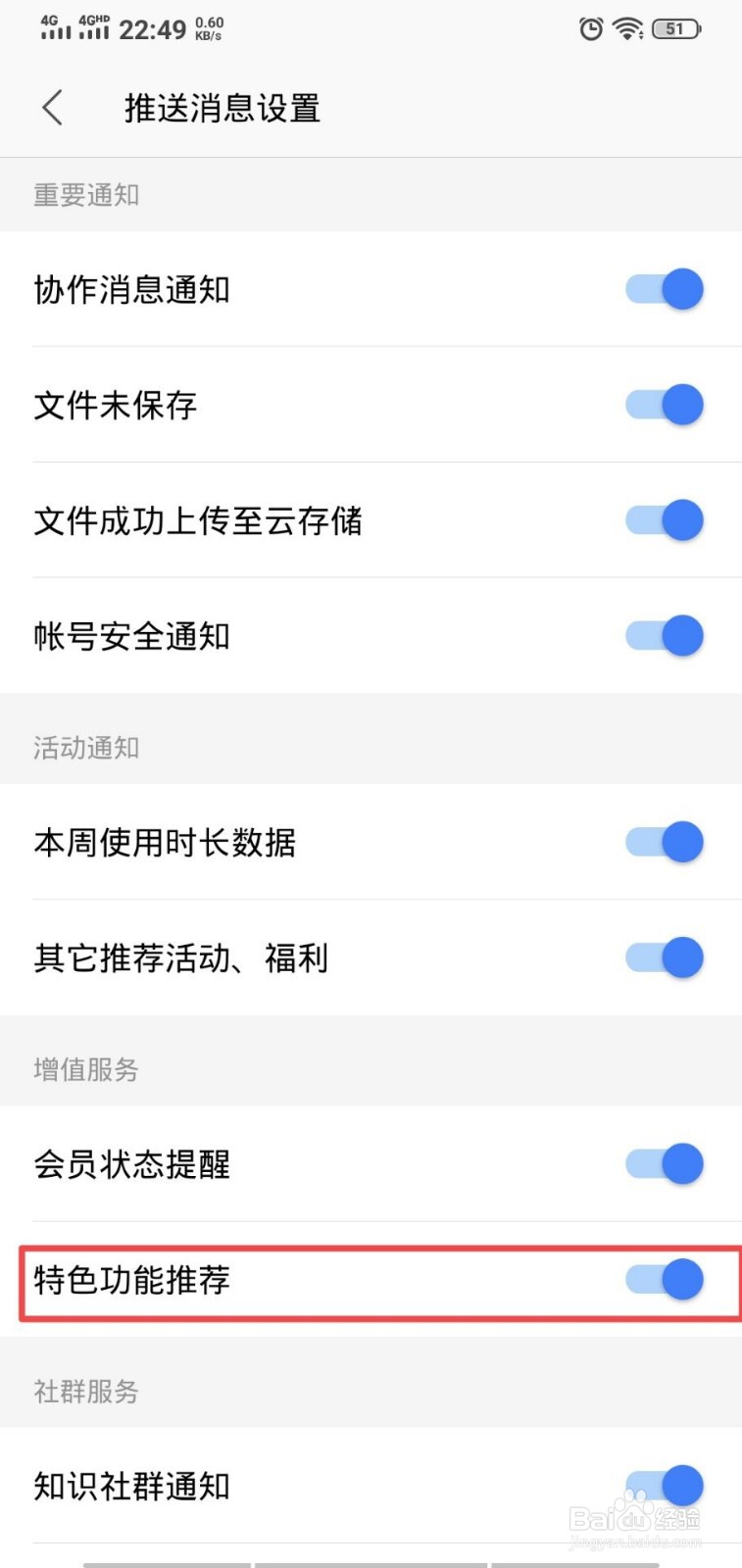This screenshot has height=1568, width=742.
Task: Tap the 增值服务 section header
Action: (84, 1070)
